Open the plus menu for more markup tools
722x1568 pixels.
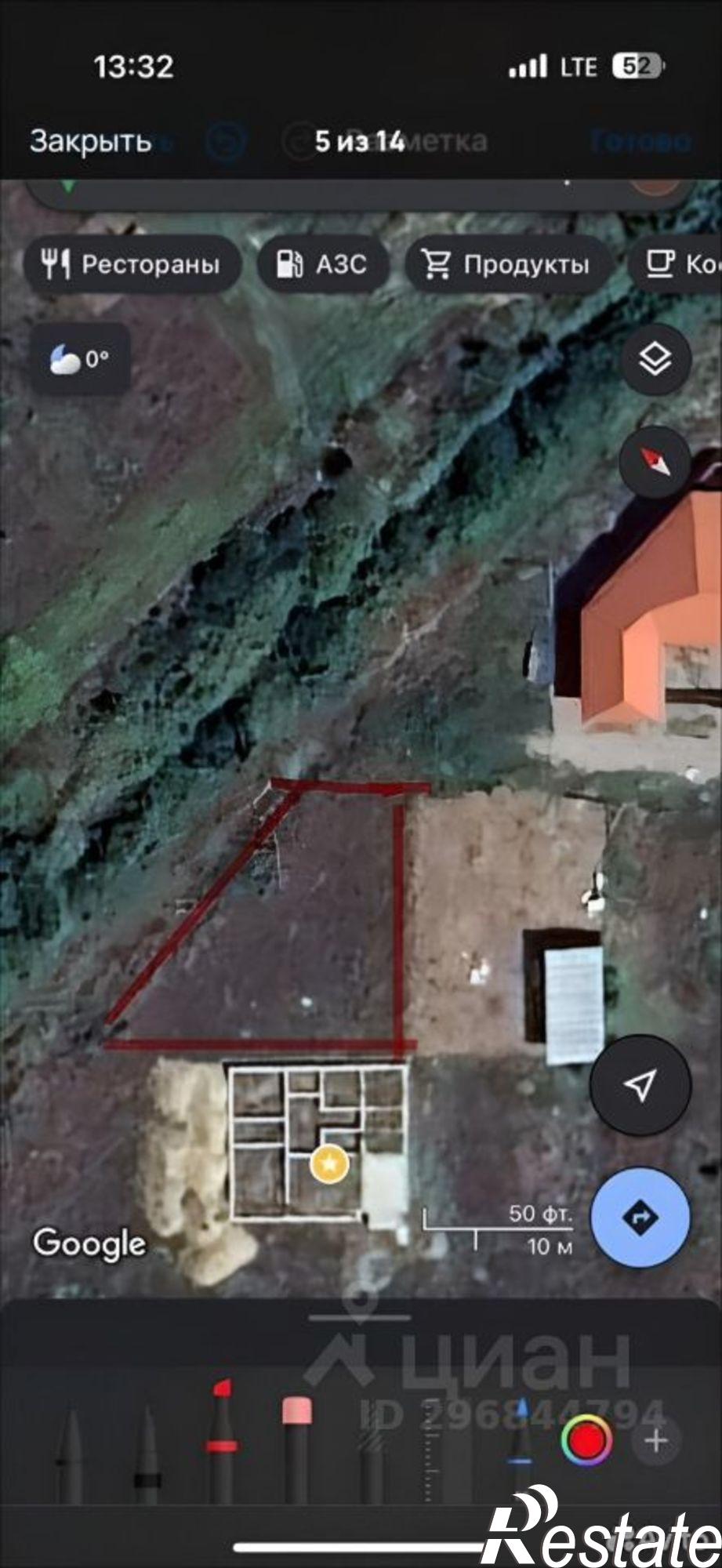click(x=656, y=1440)
